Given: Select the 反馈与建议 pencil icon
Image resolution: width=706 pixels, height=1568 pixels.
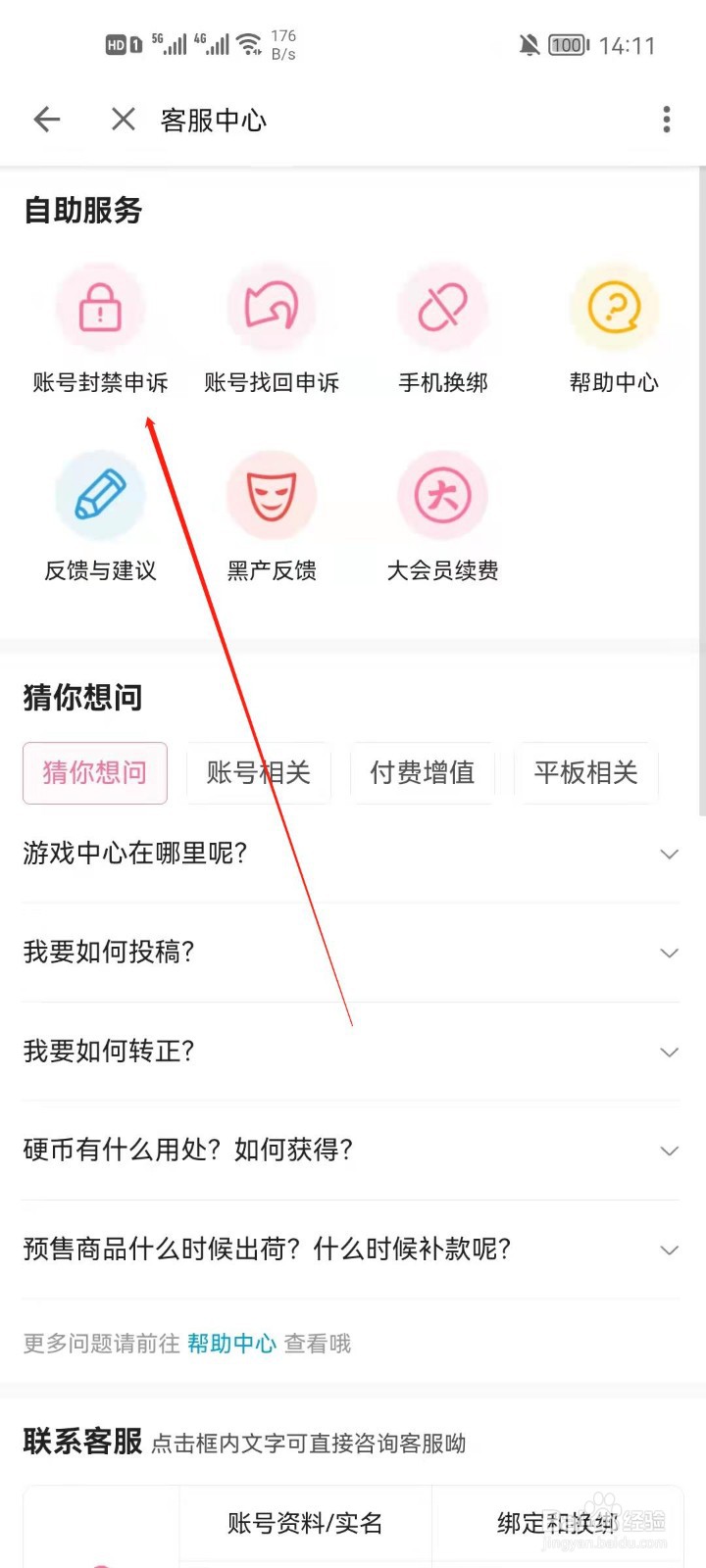Looking at the screenshot, I should 100,496.
